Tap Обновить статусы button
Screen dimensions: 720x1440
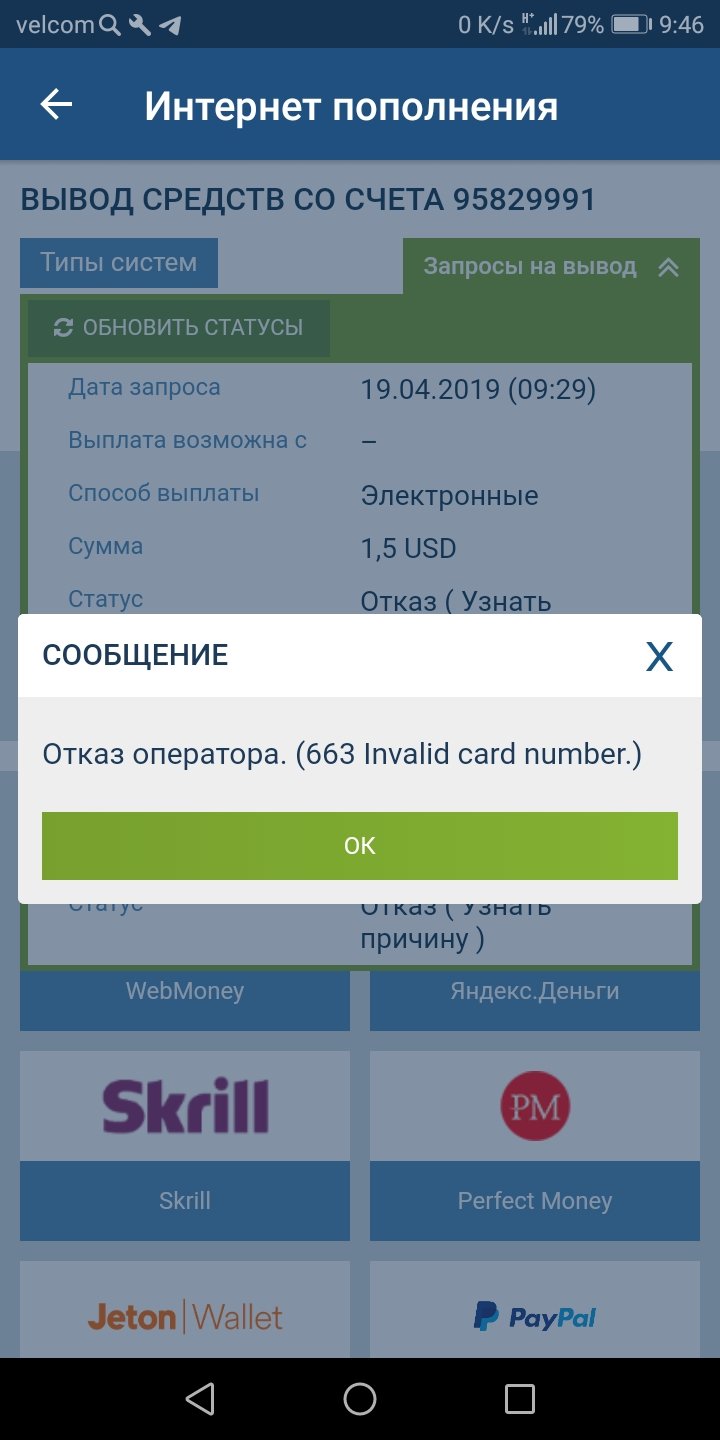click(179, 328)
